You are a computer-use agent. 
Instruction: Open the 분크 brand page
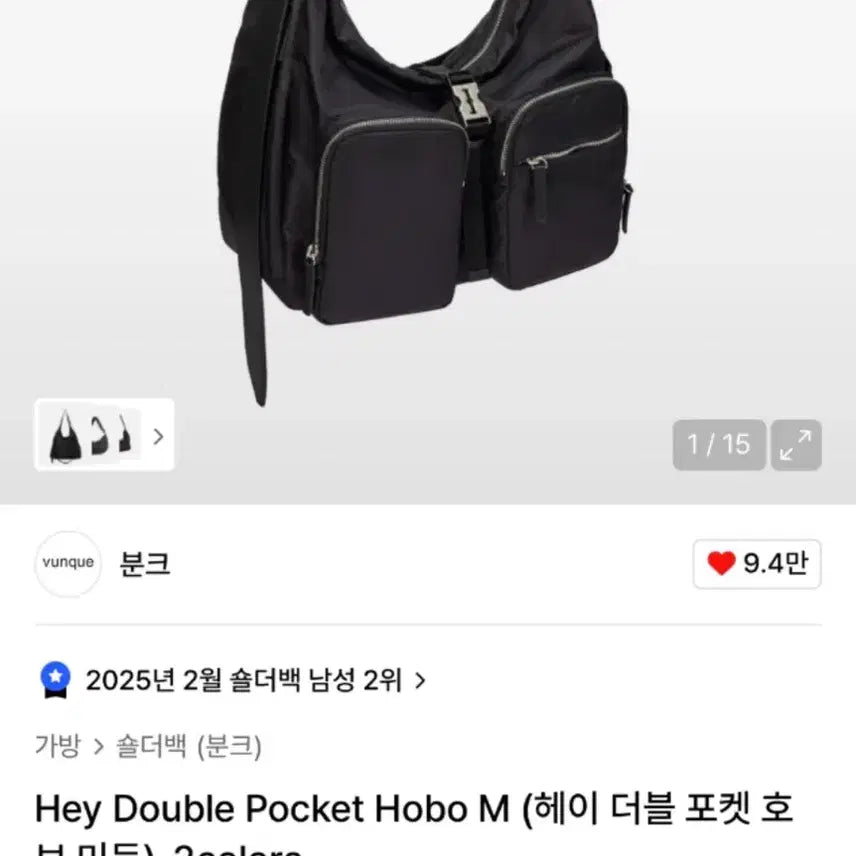point(145,564)
